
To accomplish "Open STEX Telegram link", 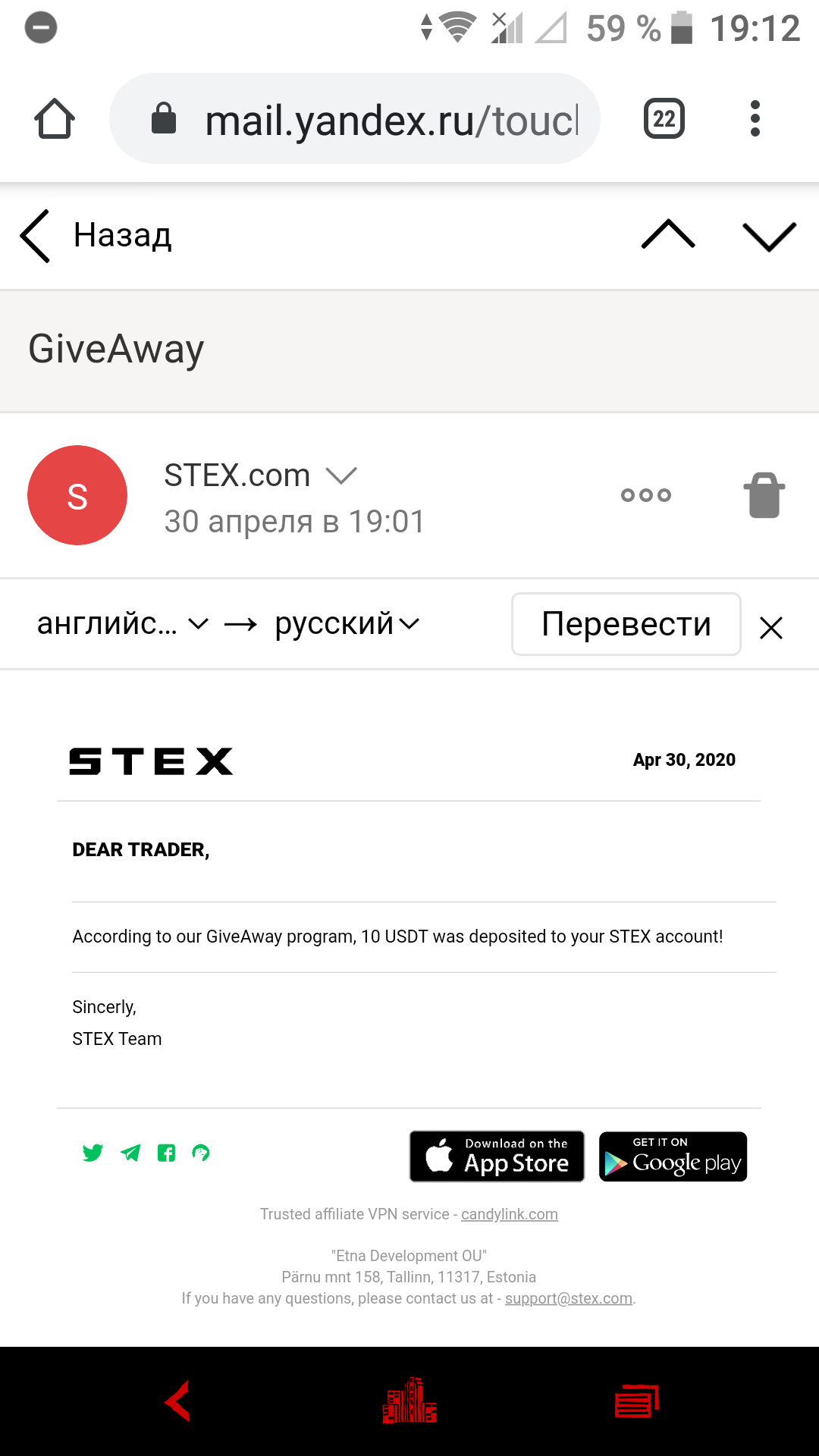I will click(x=130, y=1153).
